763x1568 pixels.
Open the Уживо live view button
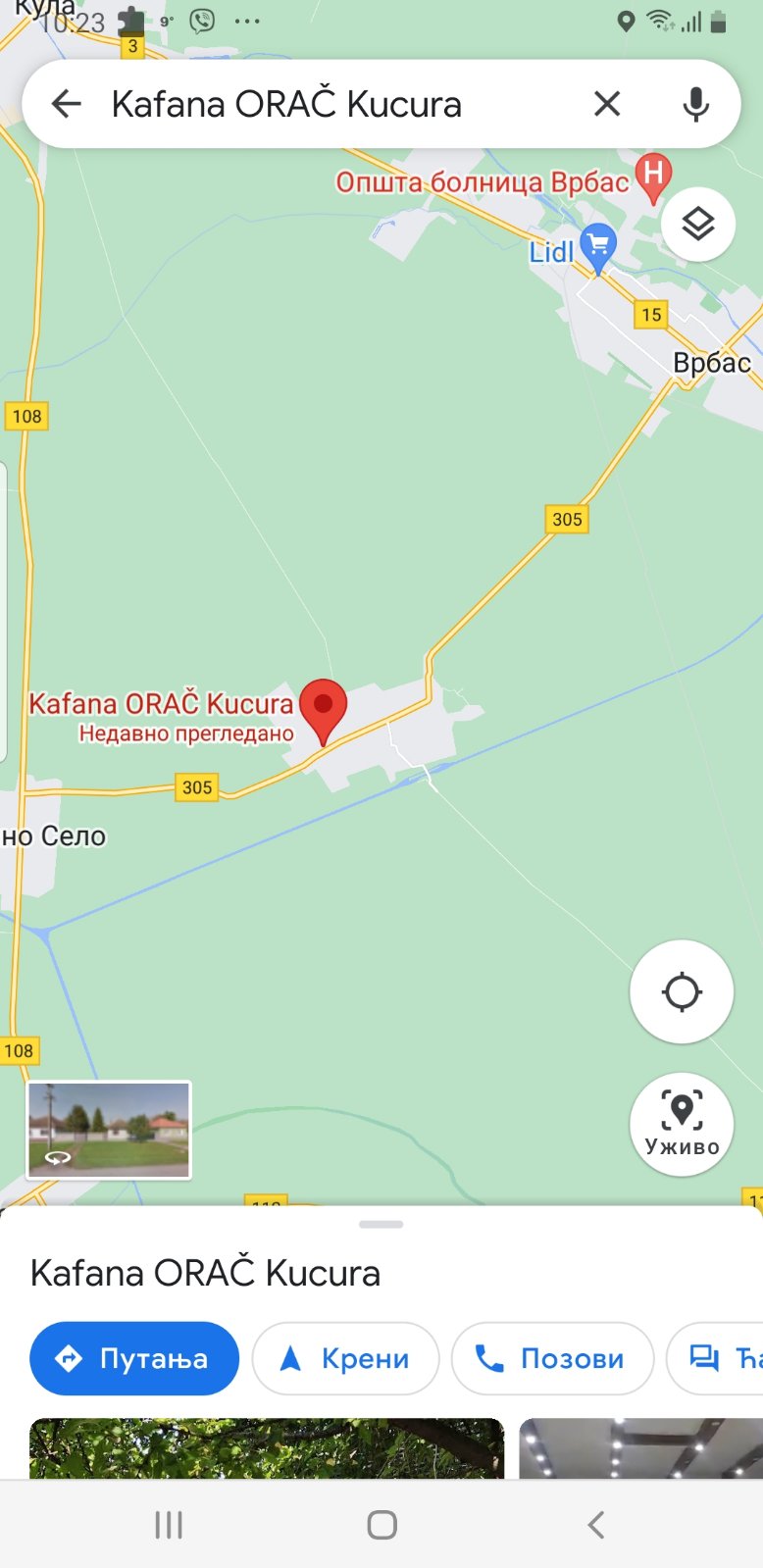[682, 1124]
